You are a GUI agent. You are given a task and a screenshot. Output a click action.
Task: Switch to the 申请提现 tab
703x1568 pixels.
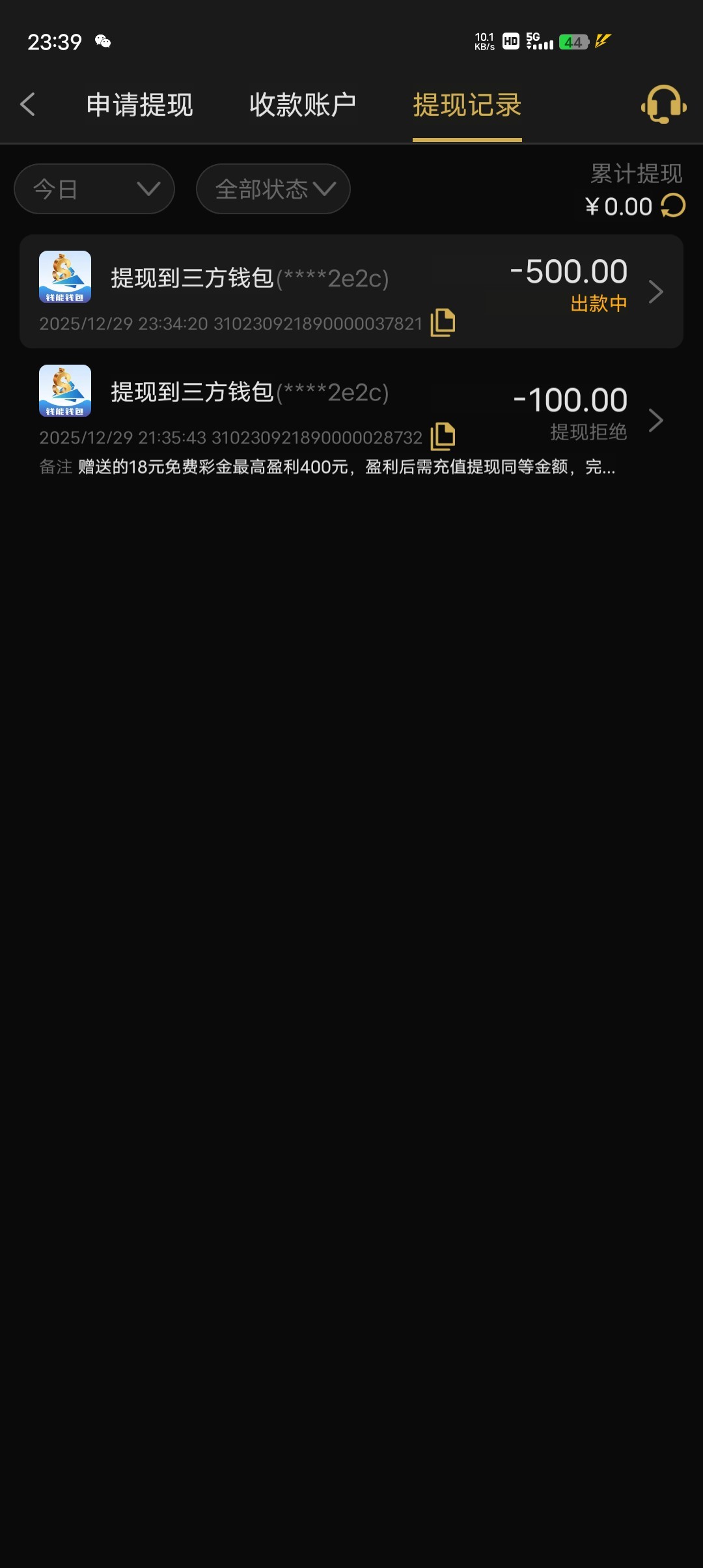(x=139, y=105)
